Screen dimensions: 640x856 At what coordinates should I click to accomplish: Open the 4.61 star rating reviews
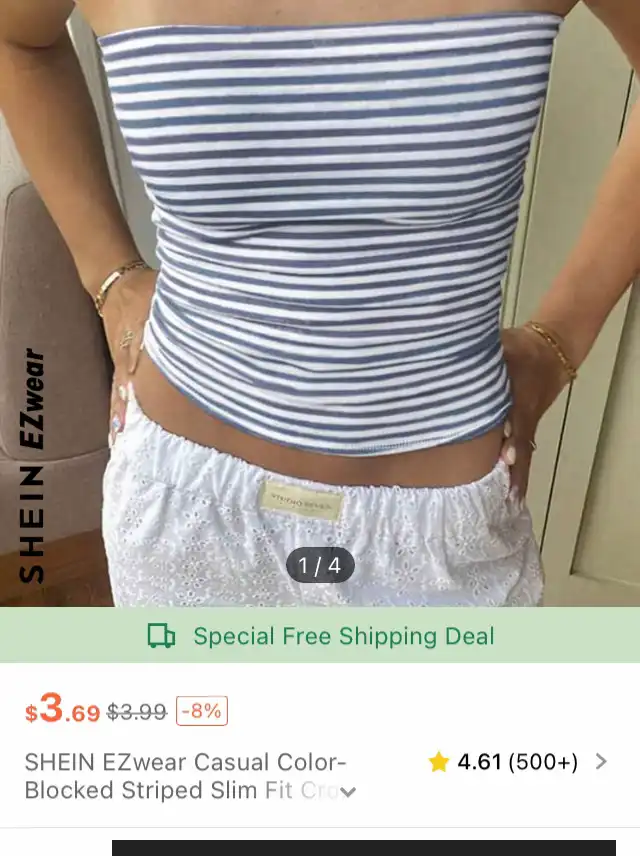tap(517, 762)
